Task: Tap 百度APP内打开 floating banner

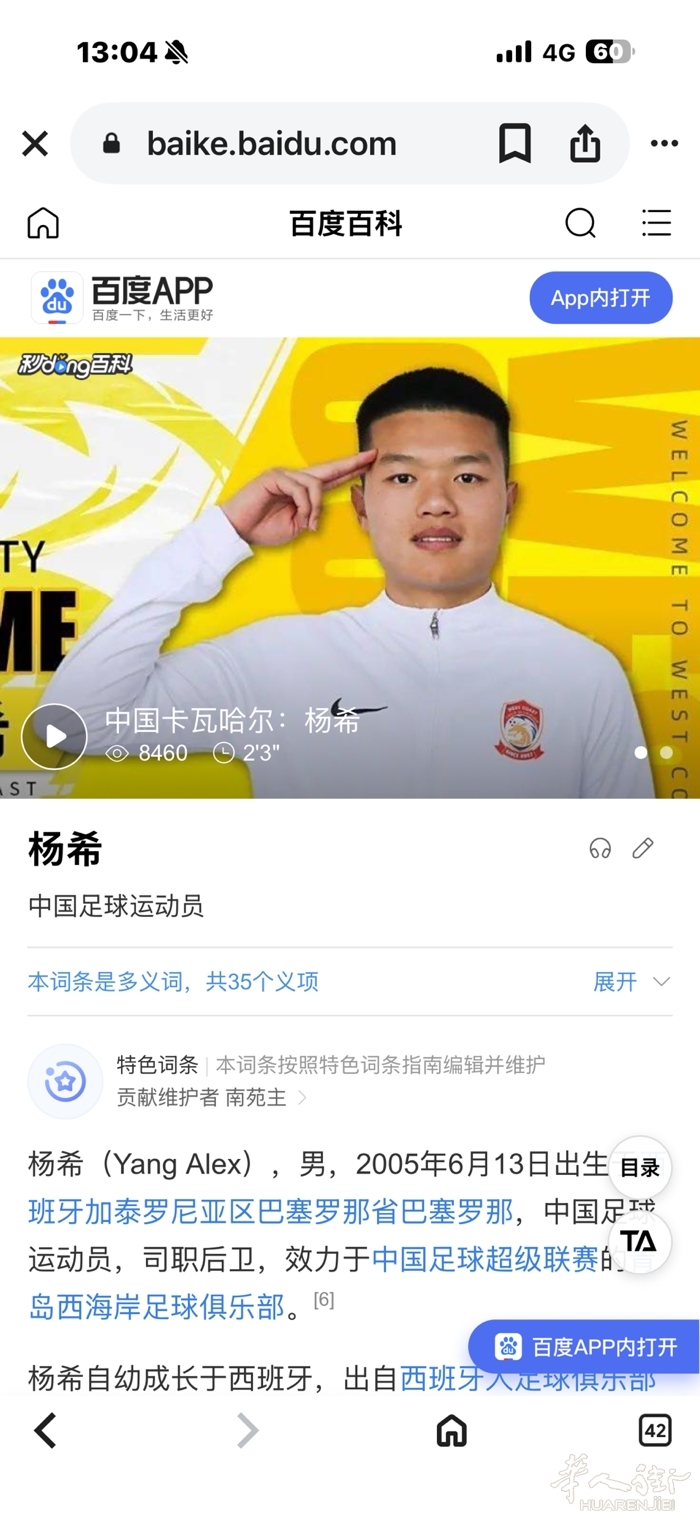Action: [x=586, y=1347]
